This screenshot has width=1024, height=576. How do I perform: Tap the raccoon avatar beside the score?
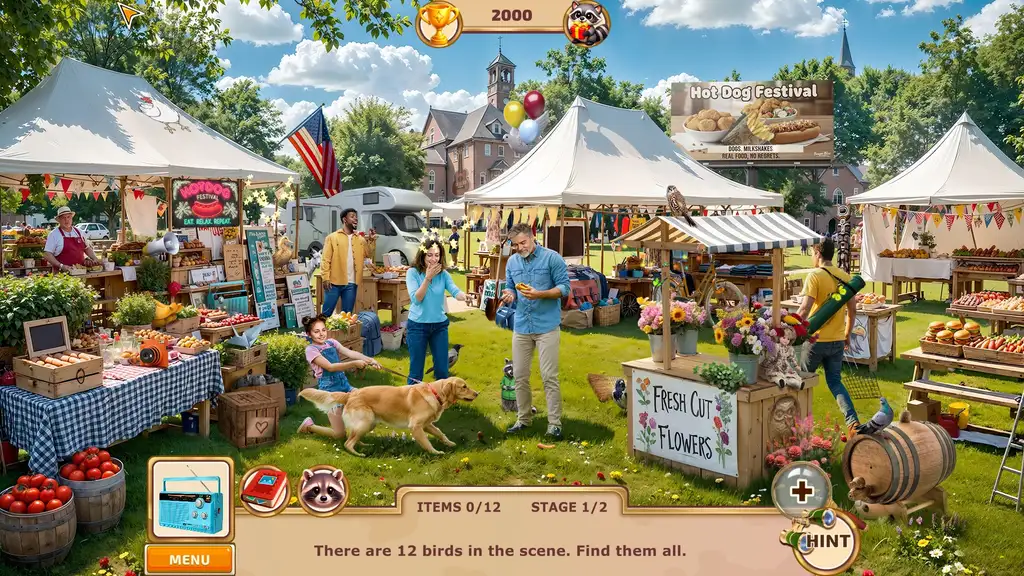(x=587, y=23)
